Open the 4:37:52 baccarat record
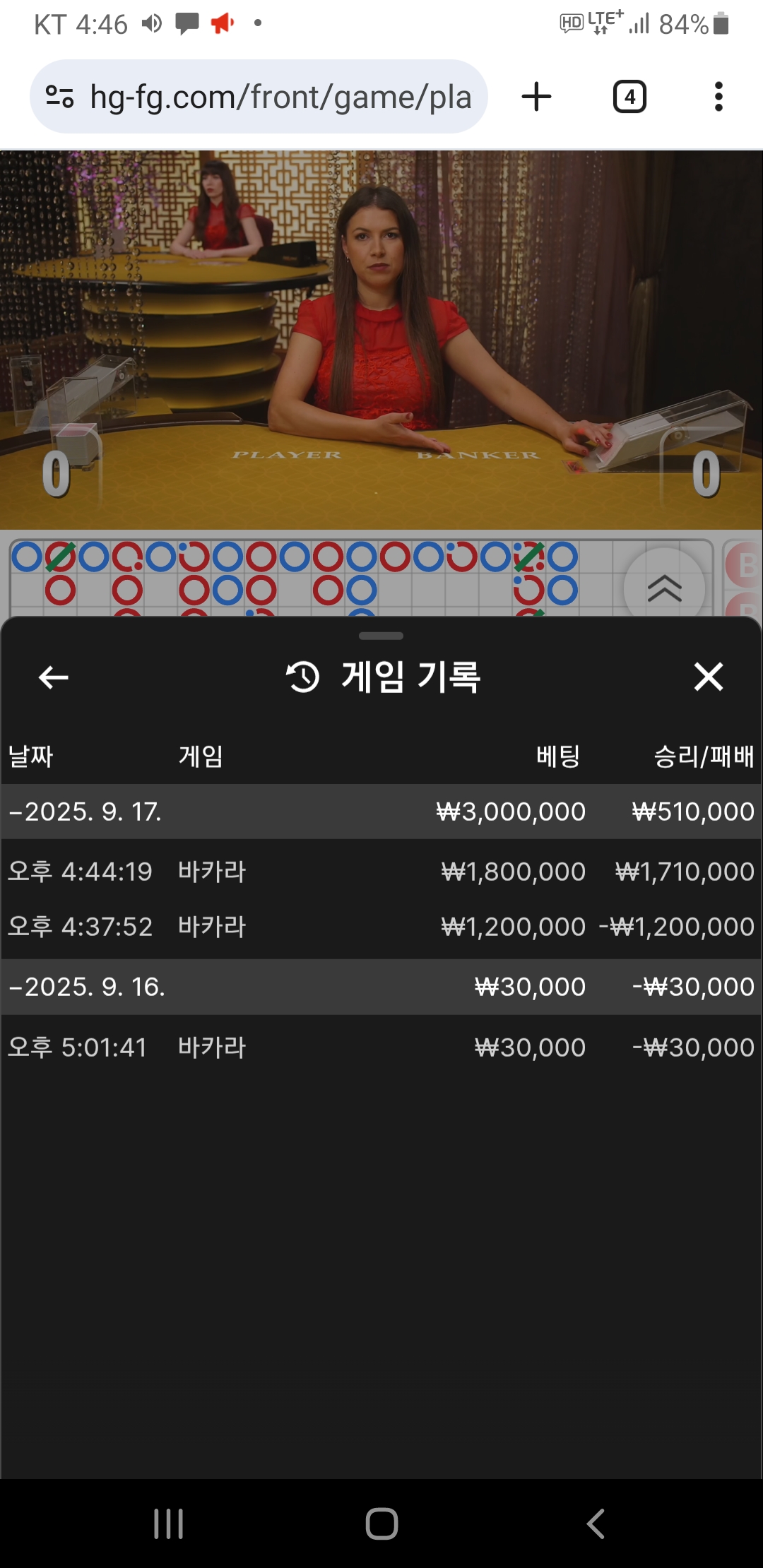Image resolution: width=763 pixels, height=1568 pixels. (x=381, y=927)
